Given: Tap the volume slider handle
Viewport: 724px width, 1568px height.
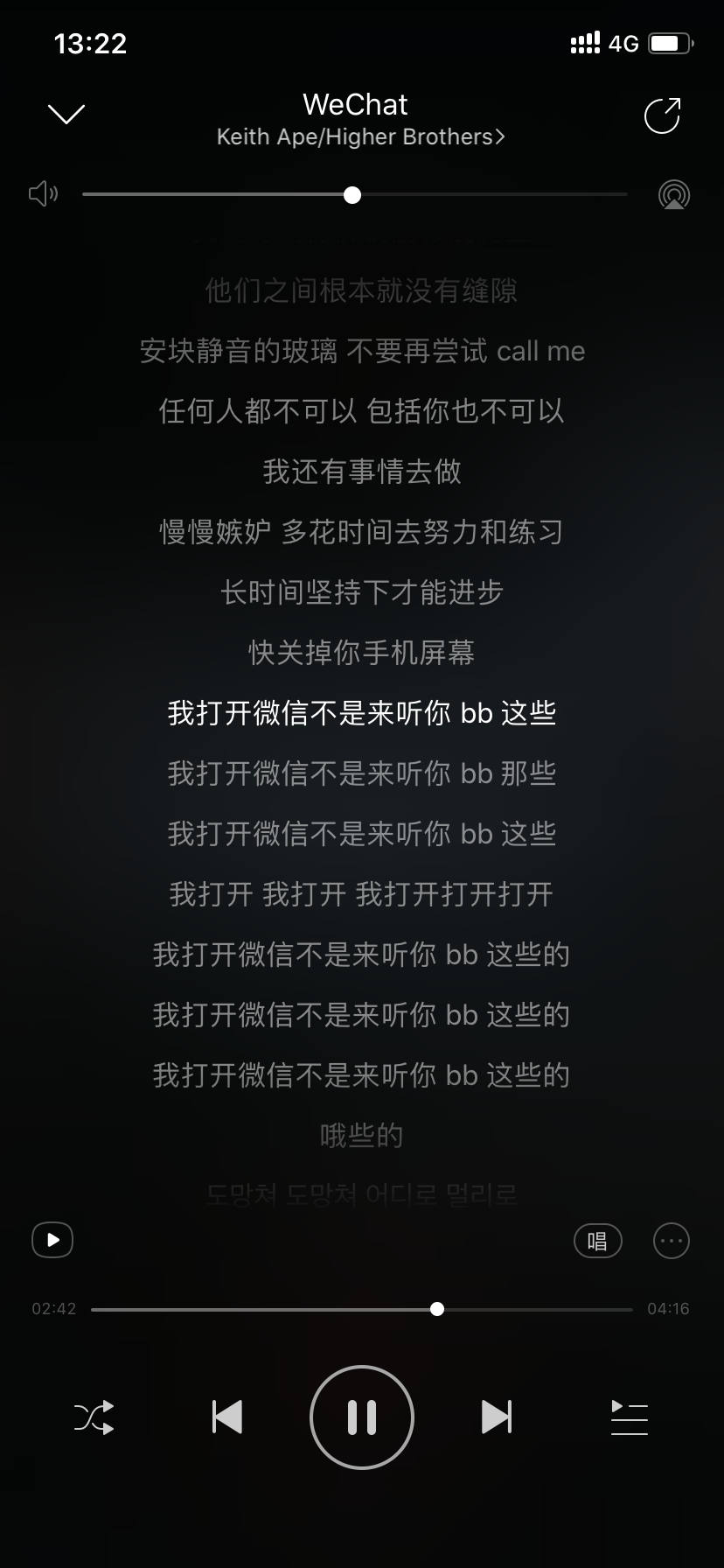Looking at the screenshot, I should [x=352, y=194].
